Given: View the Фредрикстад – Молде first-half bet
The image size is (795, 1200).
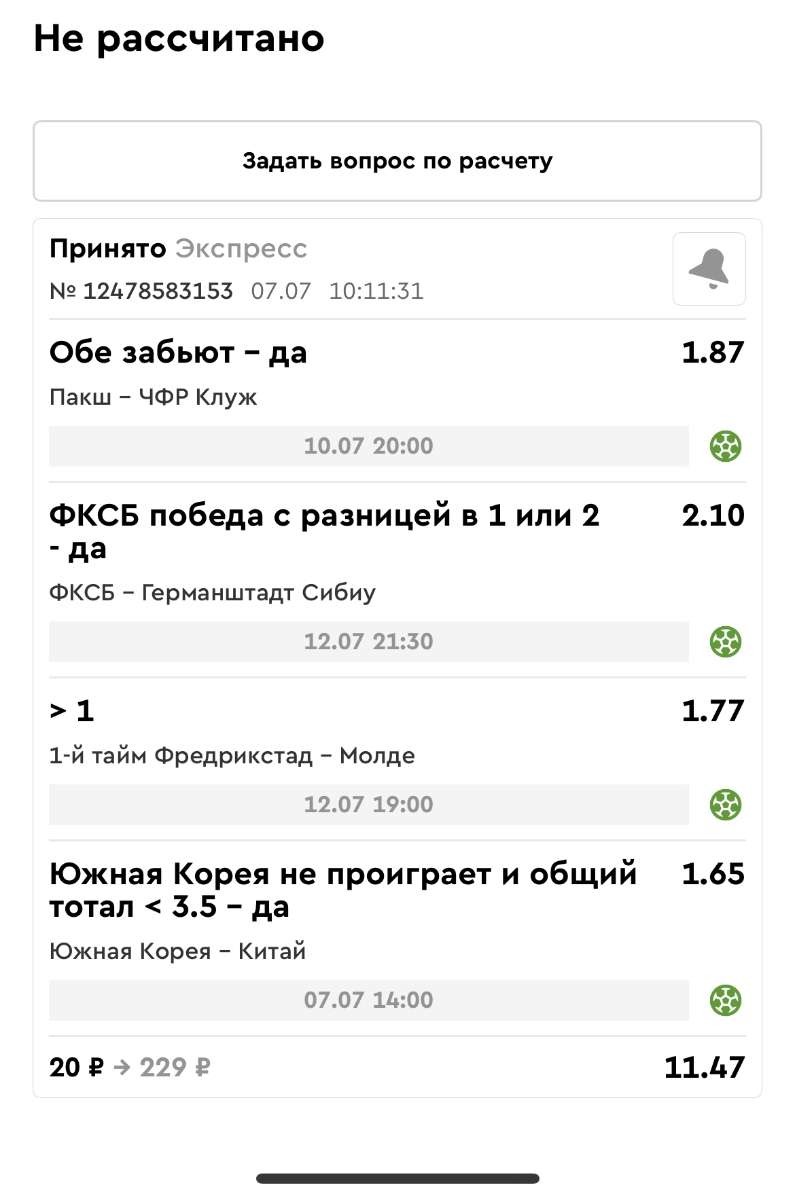Looking at the screenshot, I should [232, 756].
